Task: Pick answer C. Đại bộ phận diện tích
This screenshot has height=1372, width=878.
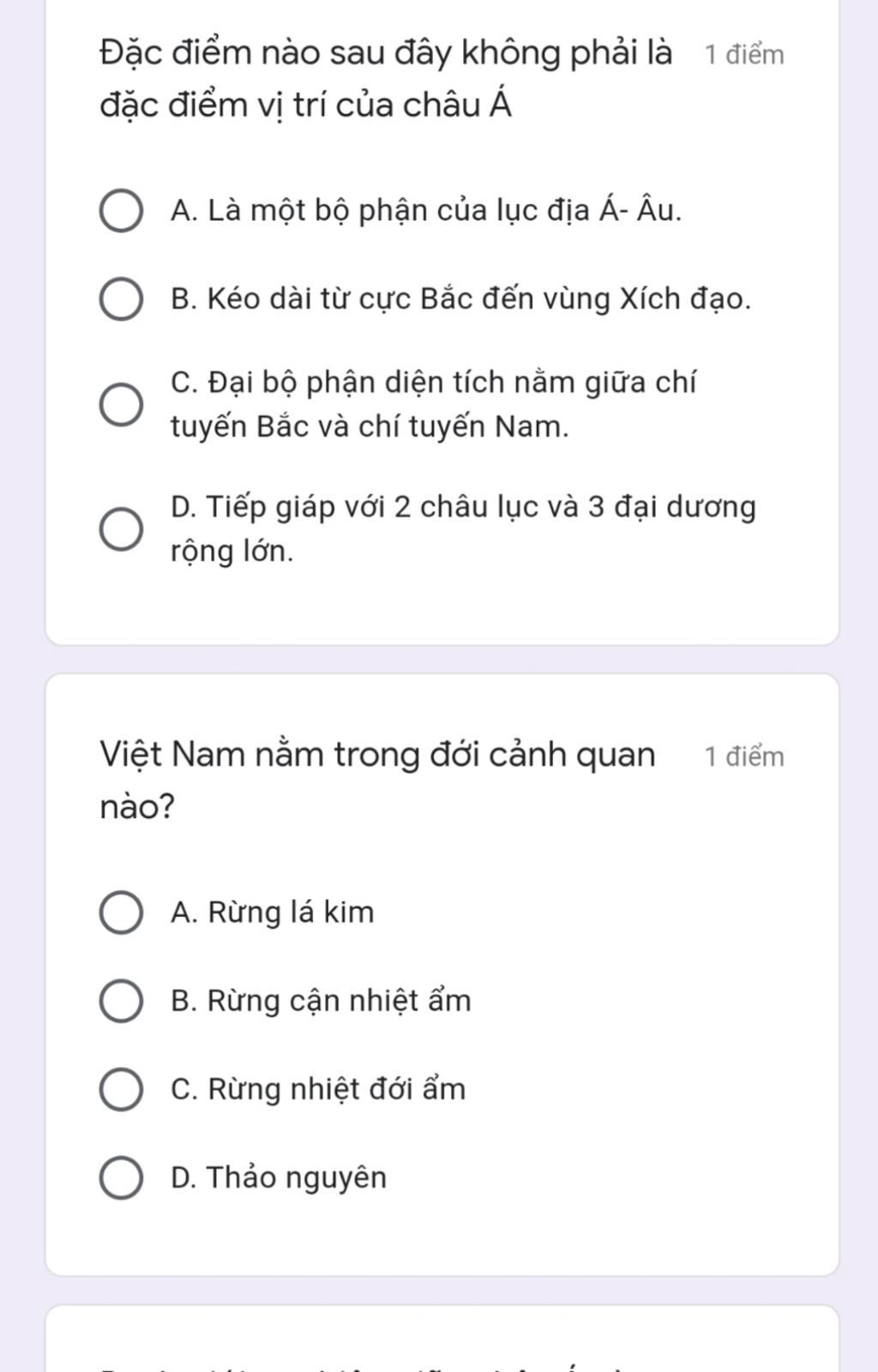Action: tap(121, 404)
